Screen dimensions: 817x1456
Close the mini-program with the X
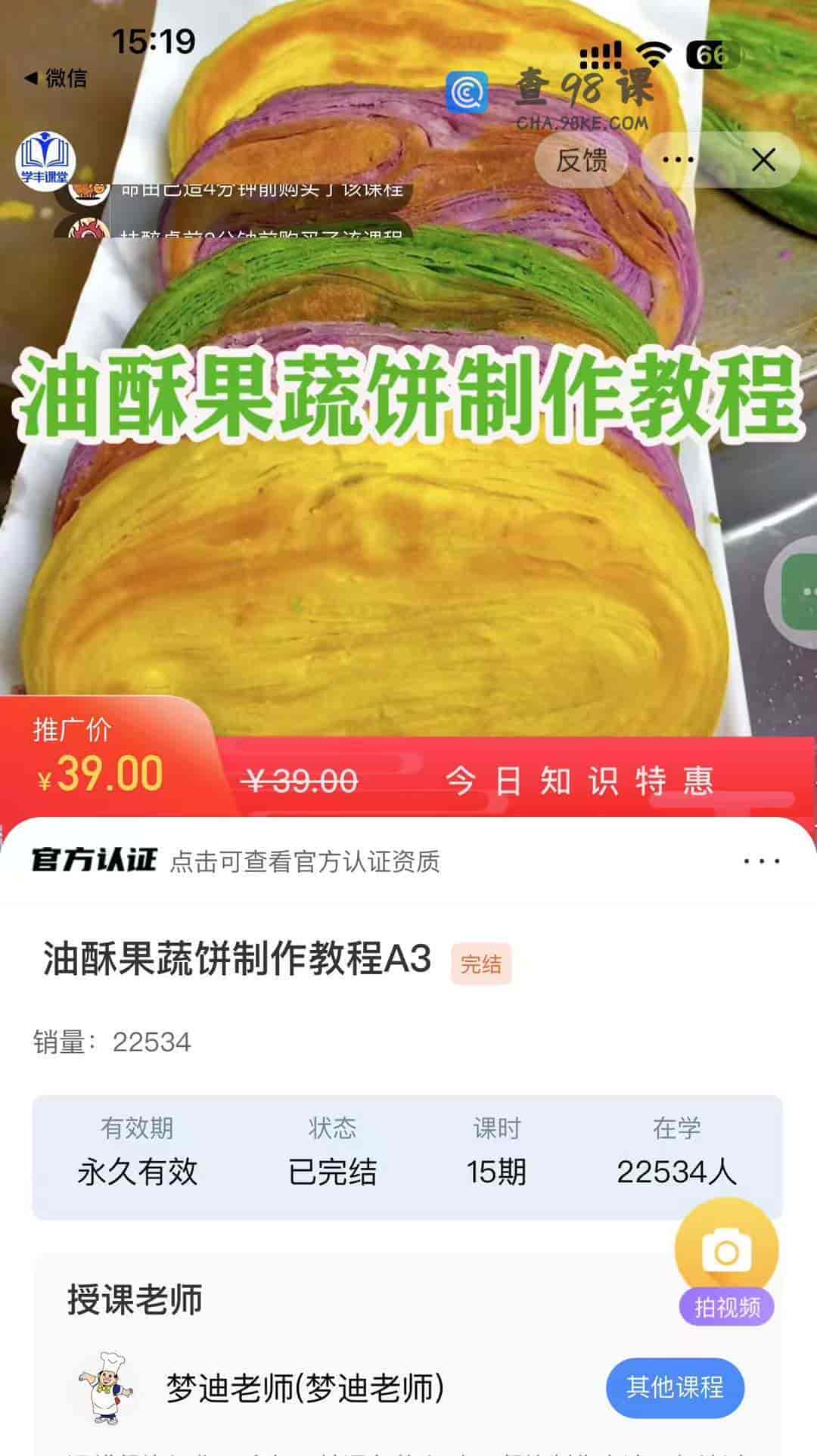(765, 160)
